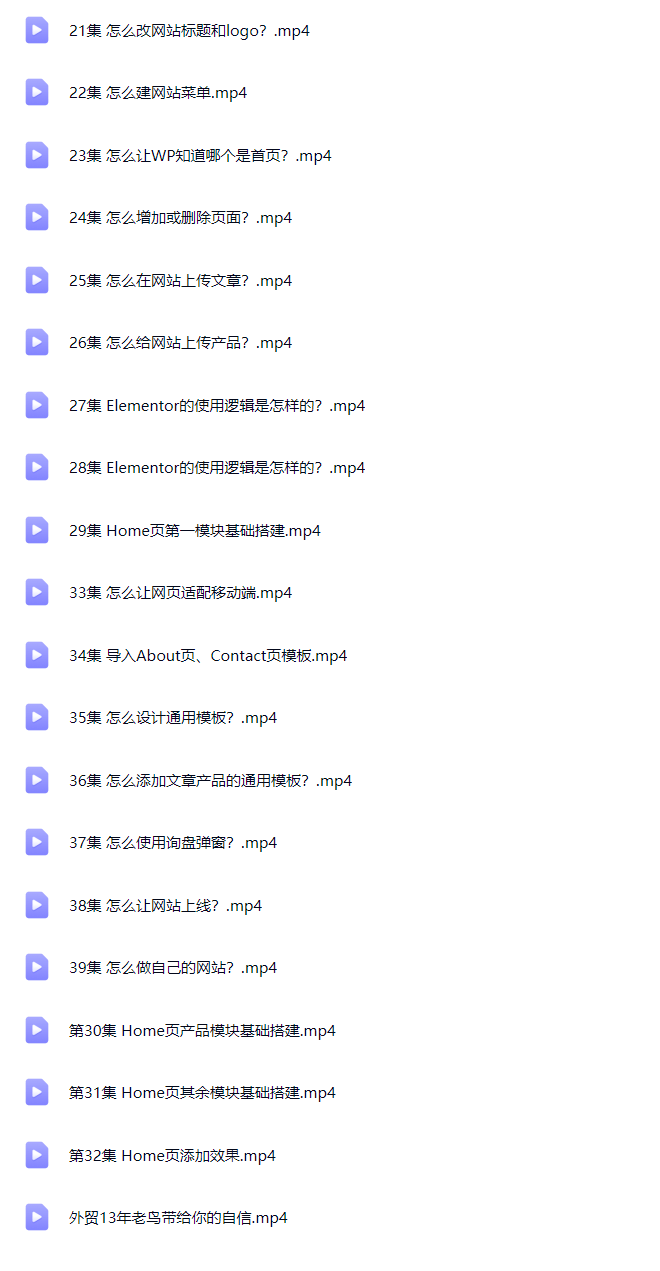
Task: Play 22集 怎么建网站菜单.mp4
Action: 158,93
